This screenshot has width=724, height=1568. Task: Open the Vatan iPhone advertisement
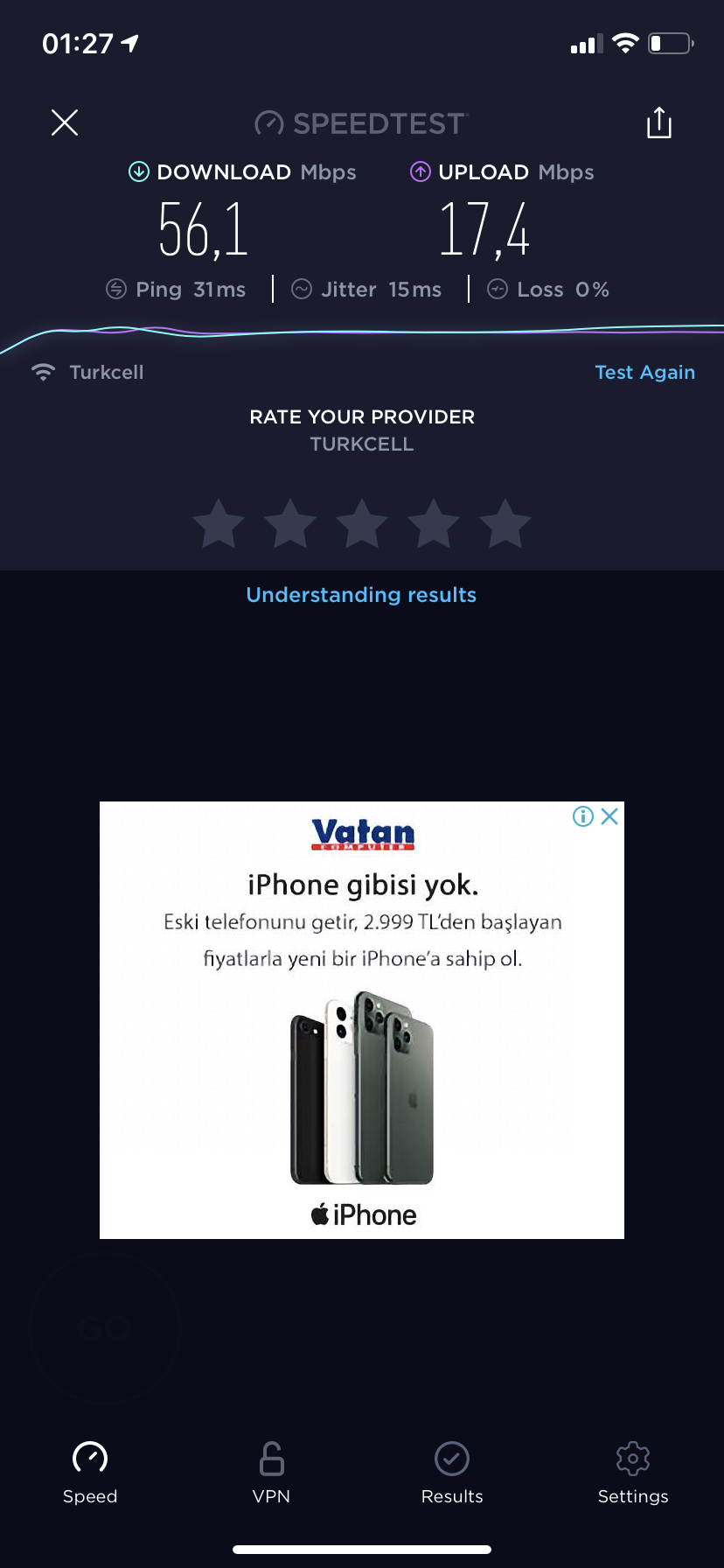click(362, 1020)
